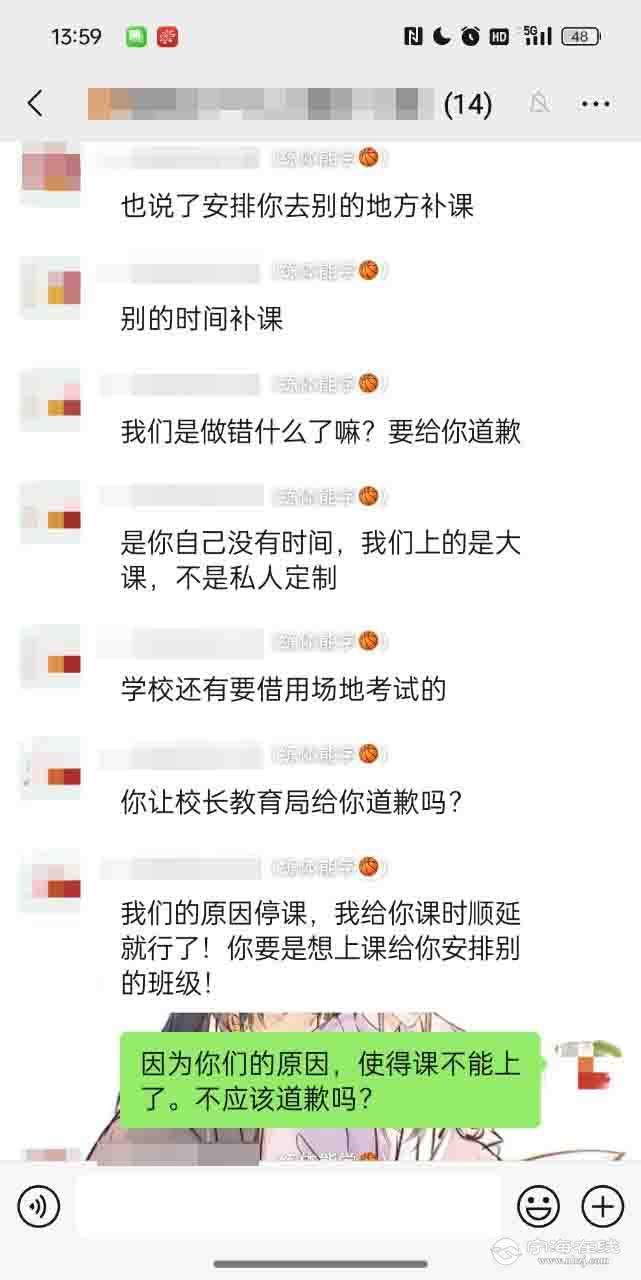Open sender avatar beside '学校还有要借用场地考试的'

click(50, 657)
